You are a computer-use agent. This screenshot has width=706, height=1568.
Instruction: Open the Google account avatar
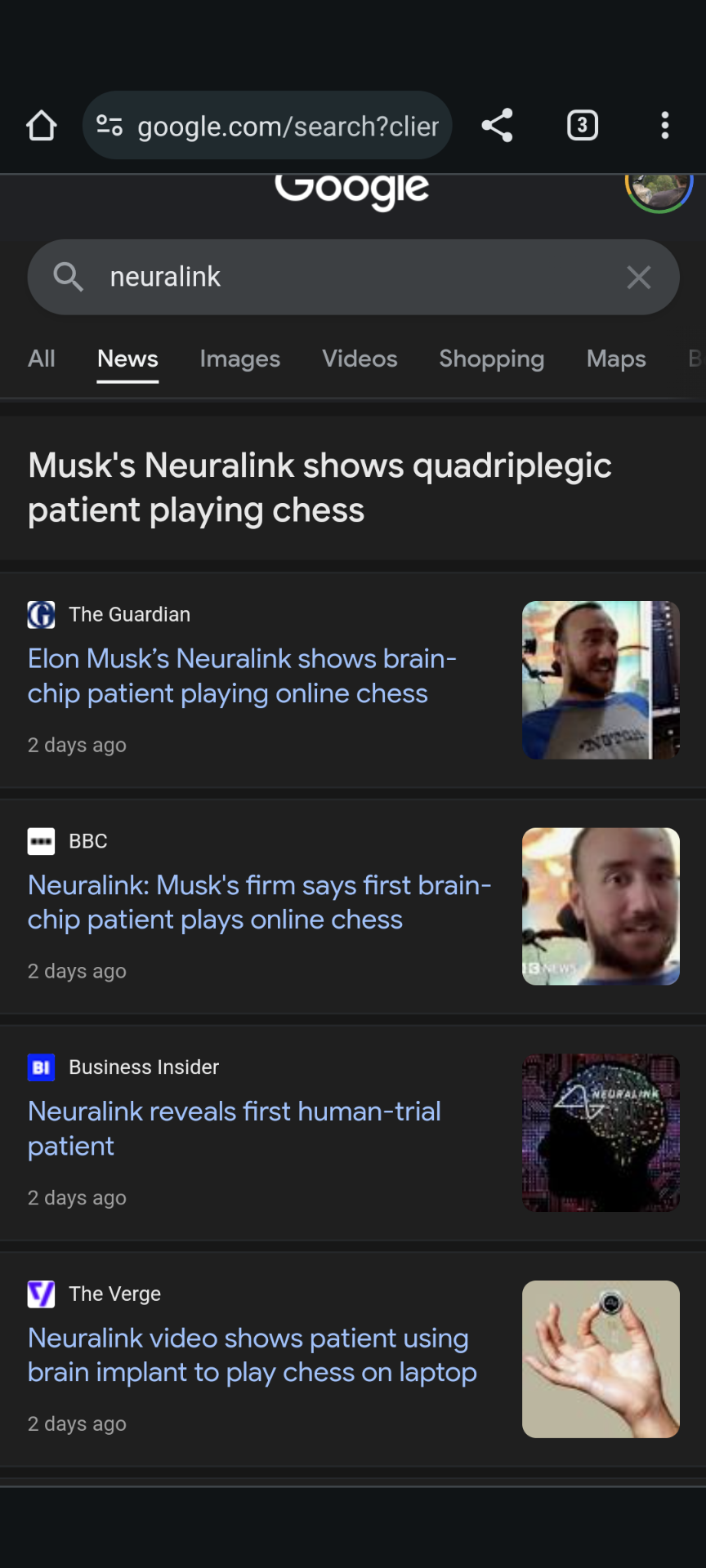tap(659, 189)
